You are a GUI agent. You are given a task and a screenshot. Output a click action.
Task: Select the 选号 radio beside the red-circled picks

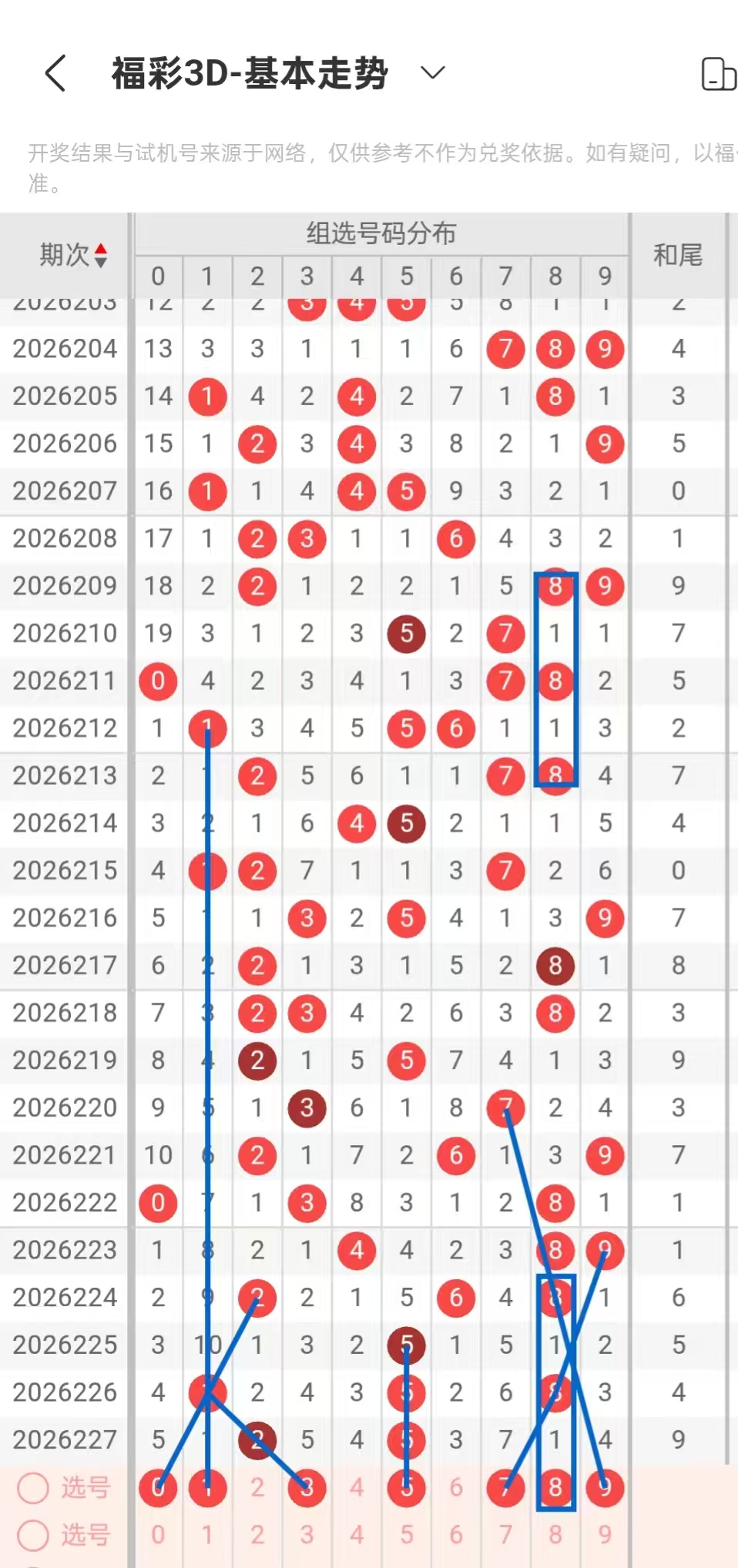point(33,1488)
